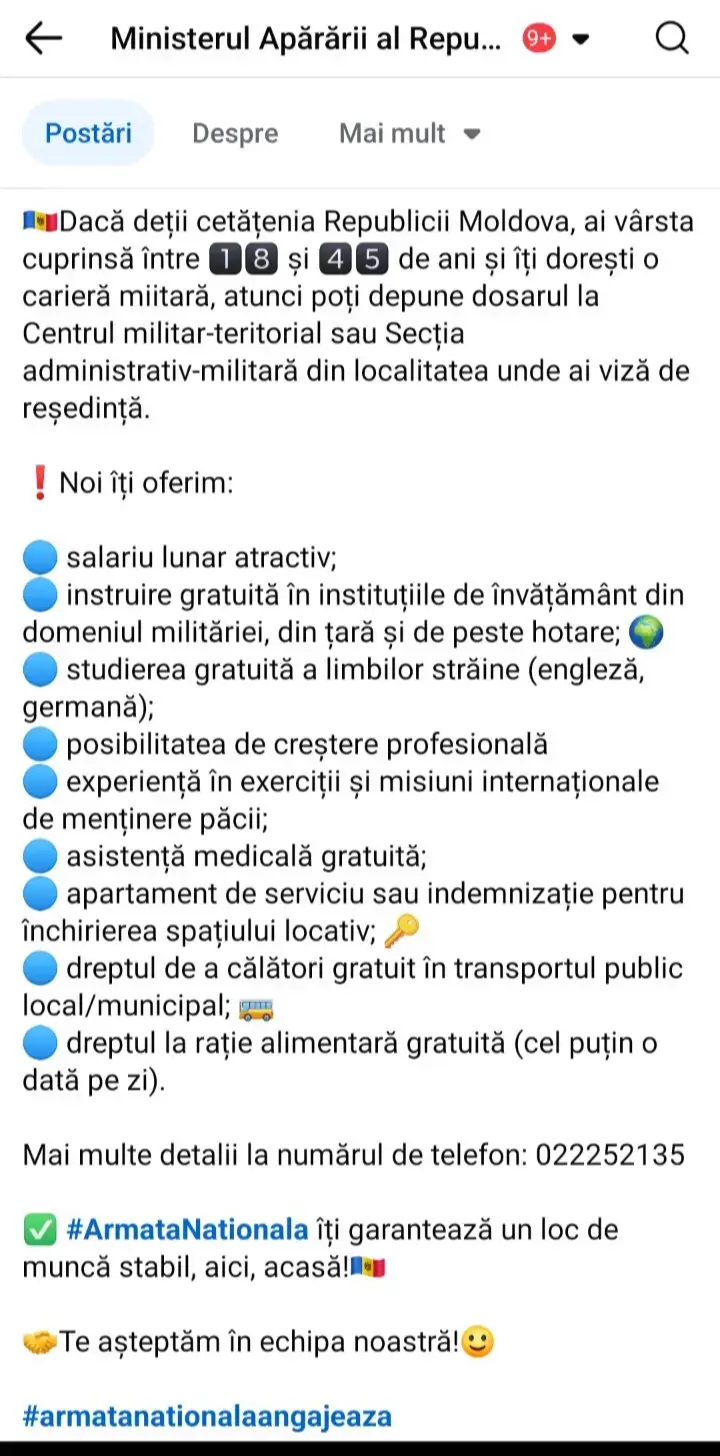Switch to the Despre tab
720x1456 pixels.
[x=235, y=133]
